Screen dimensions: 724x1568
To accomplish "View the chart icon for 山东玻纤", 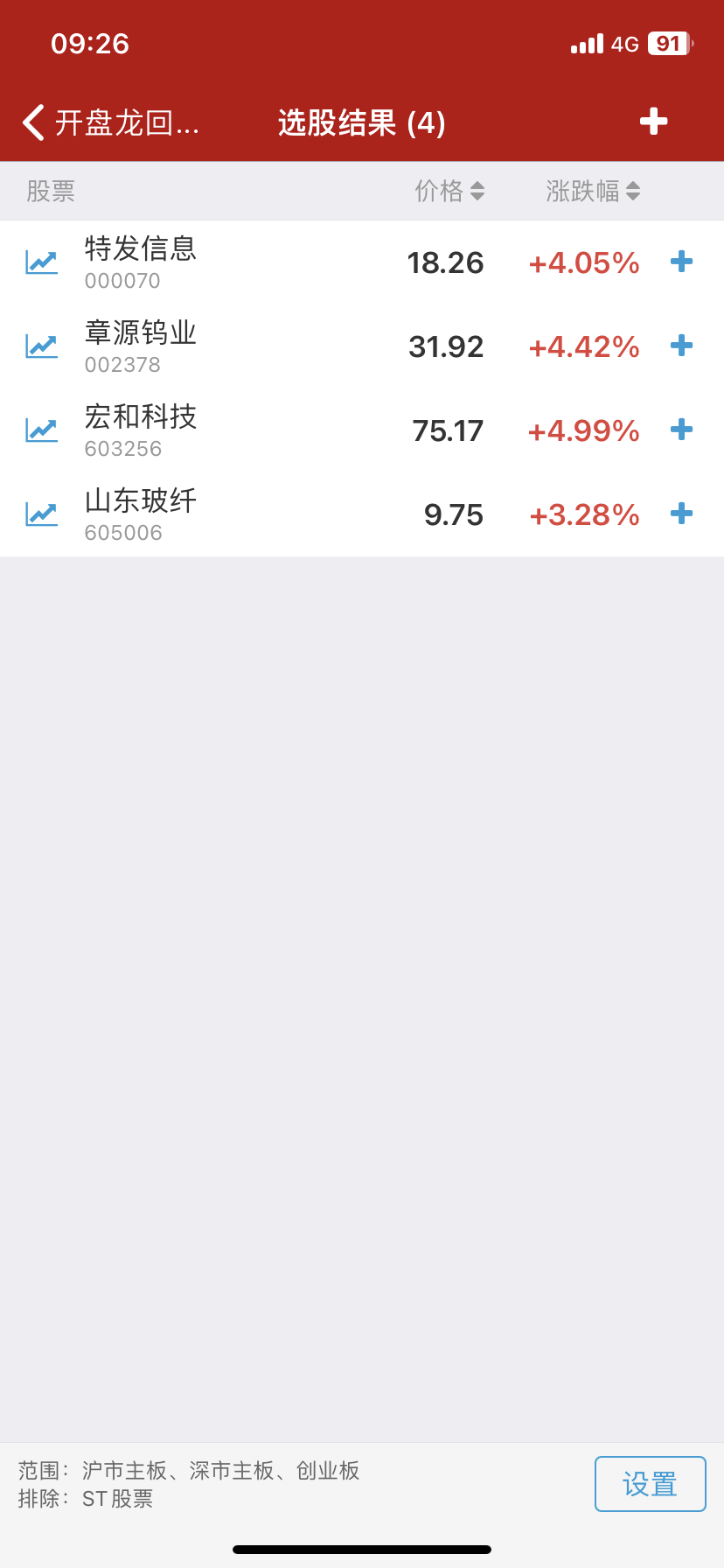I will tap(41, 514).
